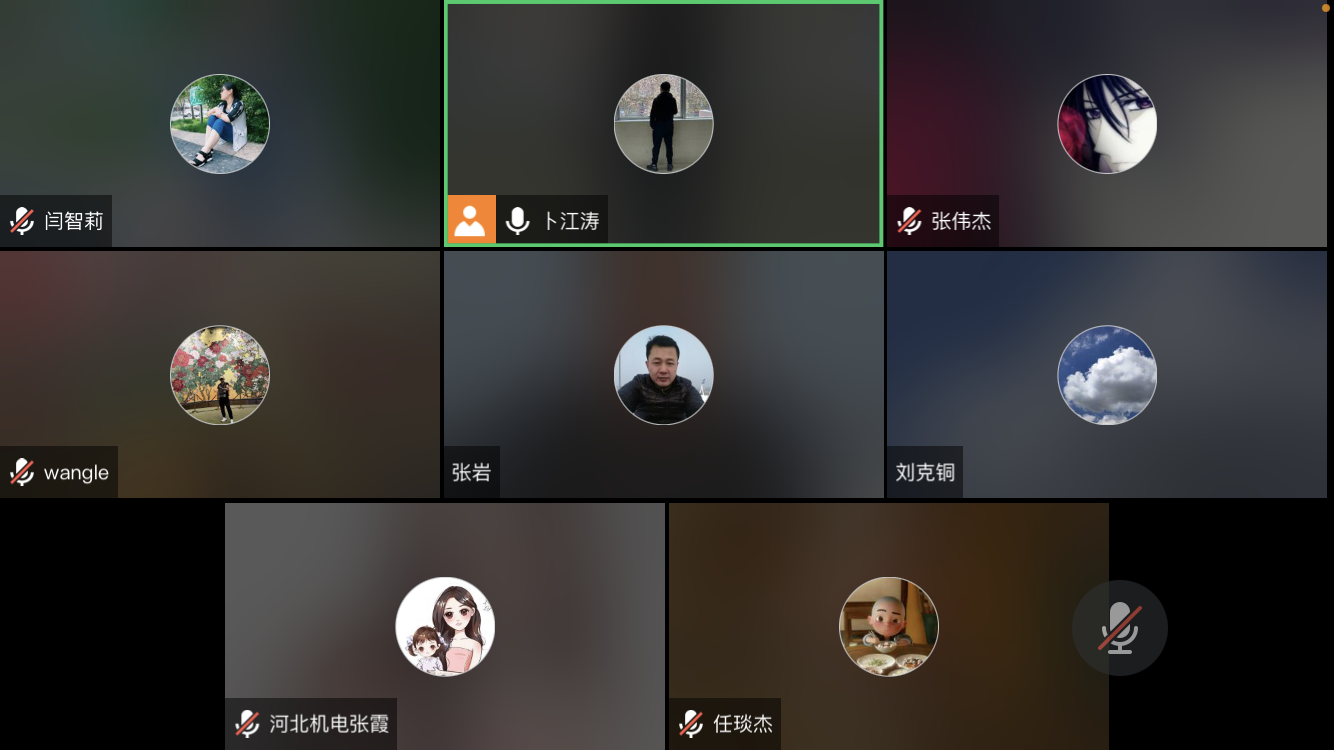Open 张岩's video tile
Viewport: 1334px width, 750px height.
[663, 375]
